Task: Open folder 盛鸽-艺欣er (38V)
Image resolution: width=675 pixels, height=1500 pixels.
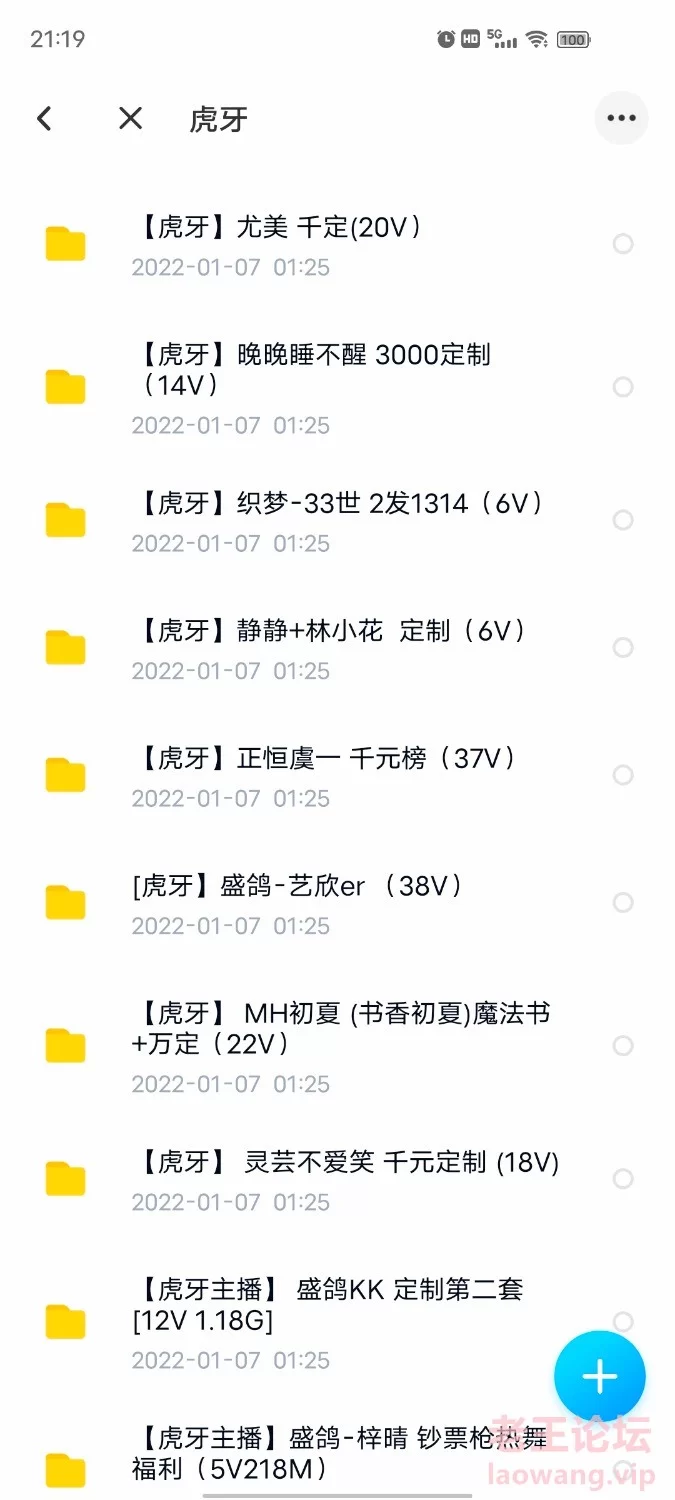Action: coord(337,903)
